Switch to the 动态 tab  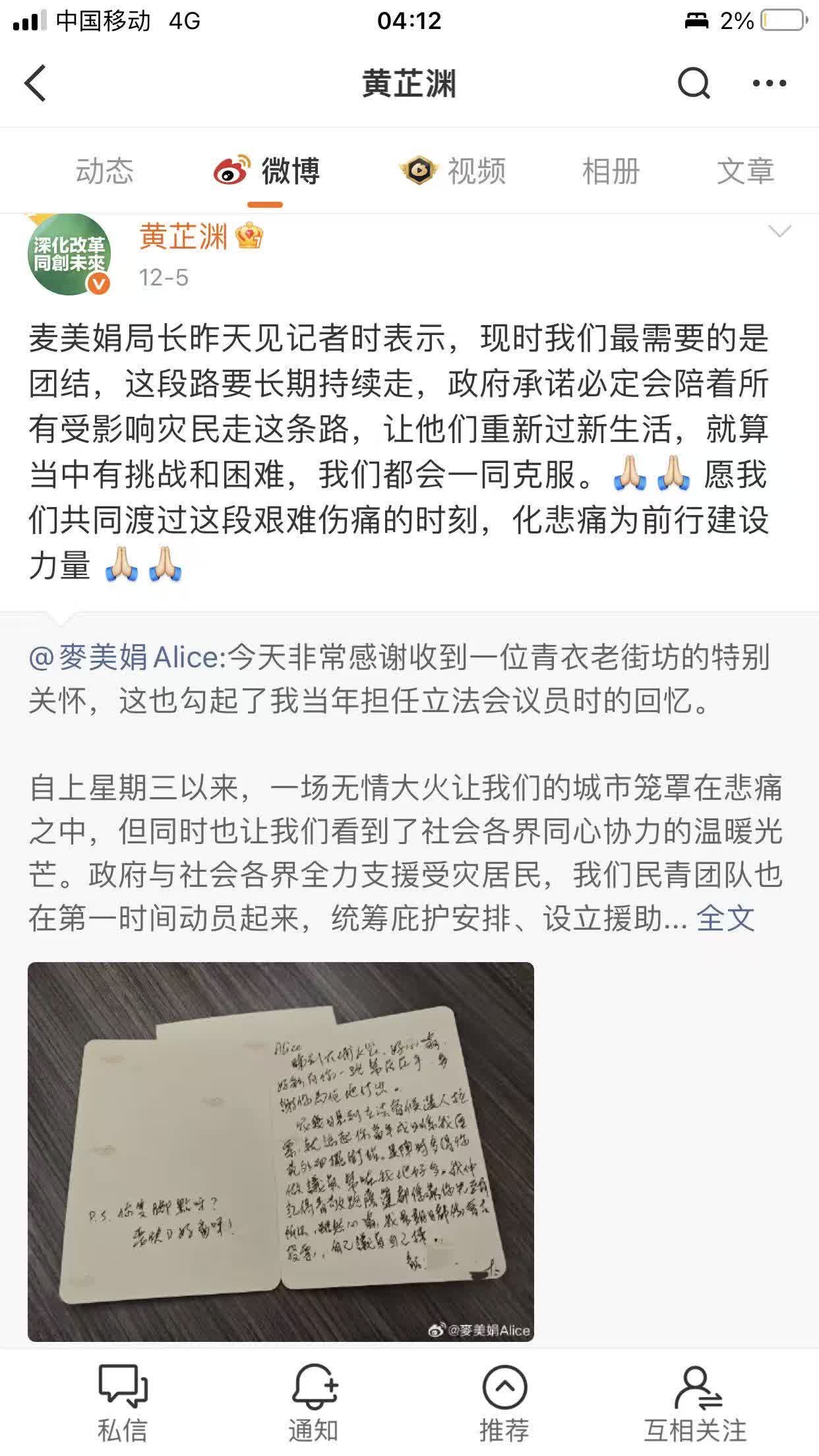(104, 171)
